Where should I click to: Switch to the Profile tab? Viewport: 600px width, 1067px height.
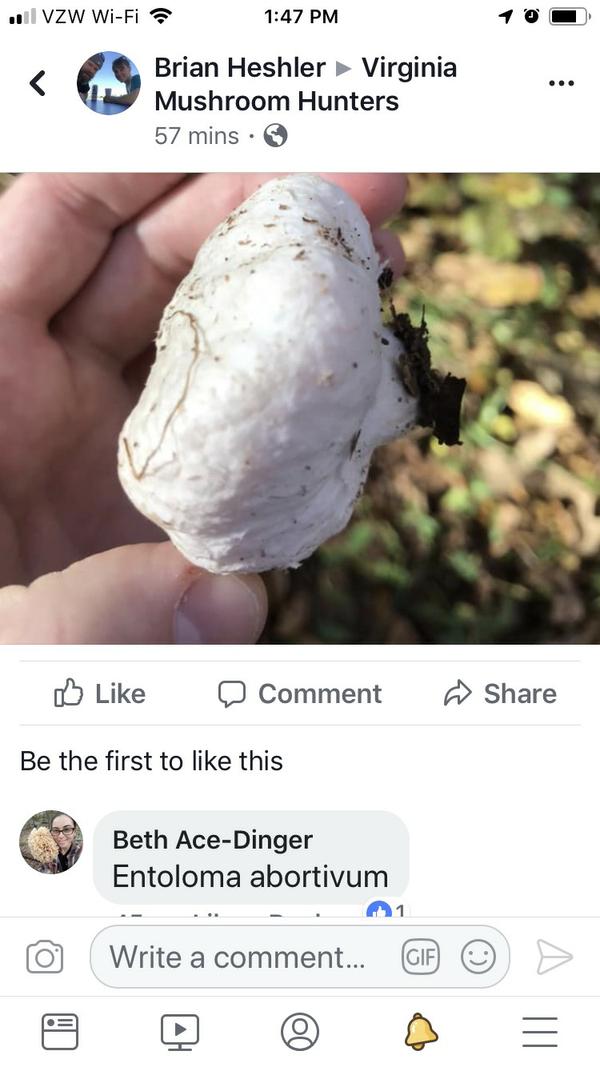(x=300, y=1031)
